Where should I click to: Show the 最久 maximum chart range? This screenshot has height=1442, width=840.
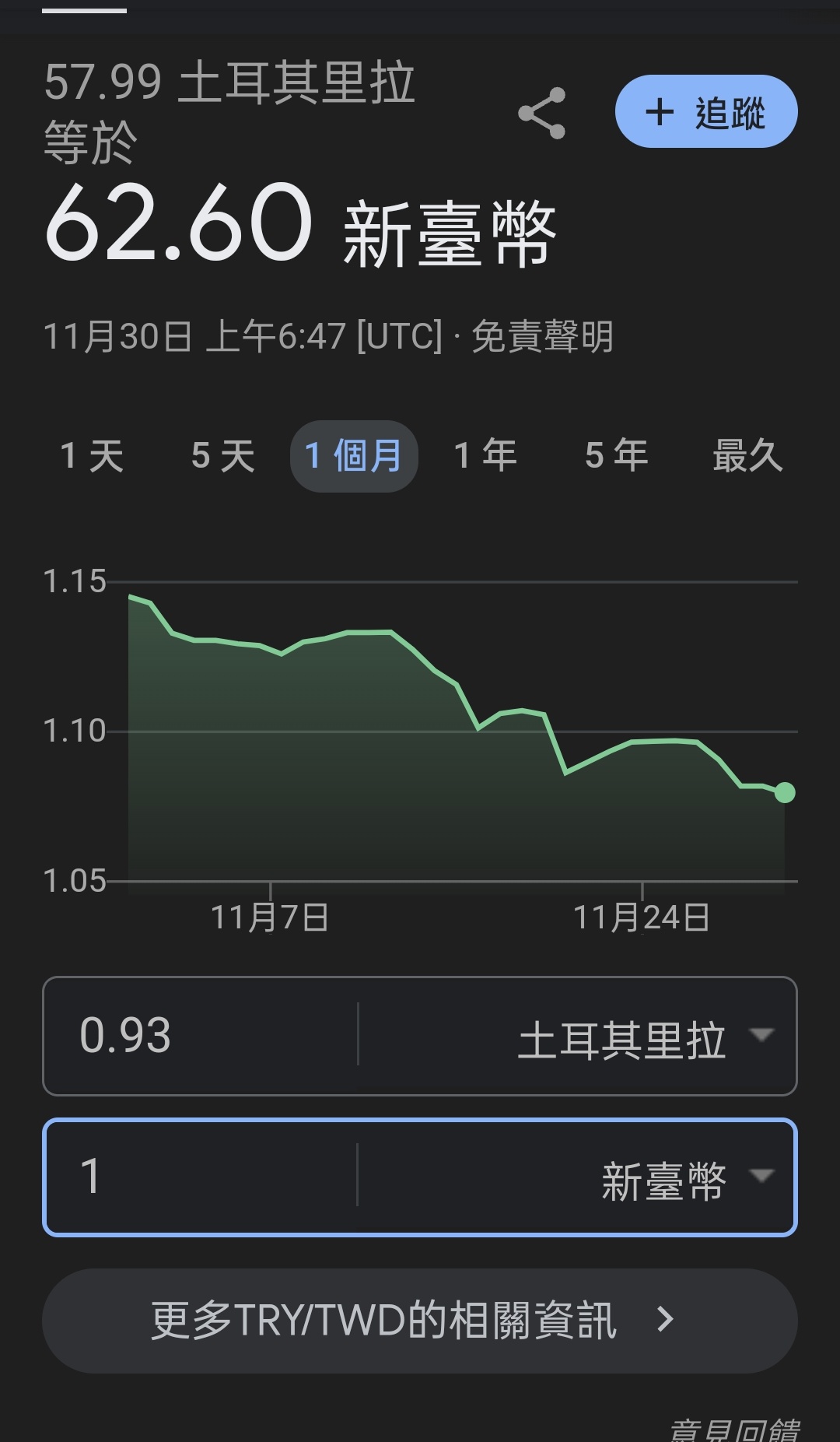[747, 455]
